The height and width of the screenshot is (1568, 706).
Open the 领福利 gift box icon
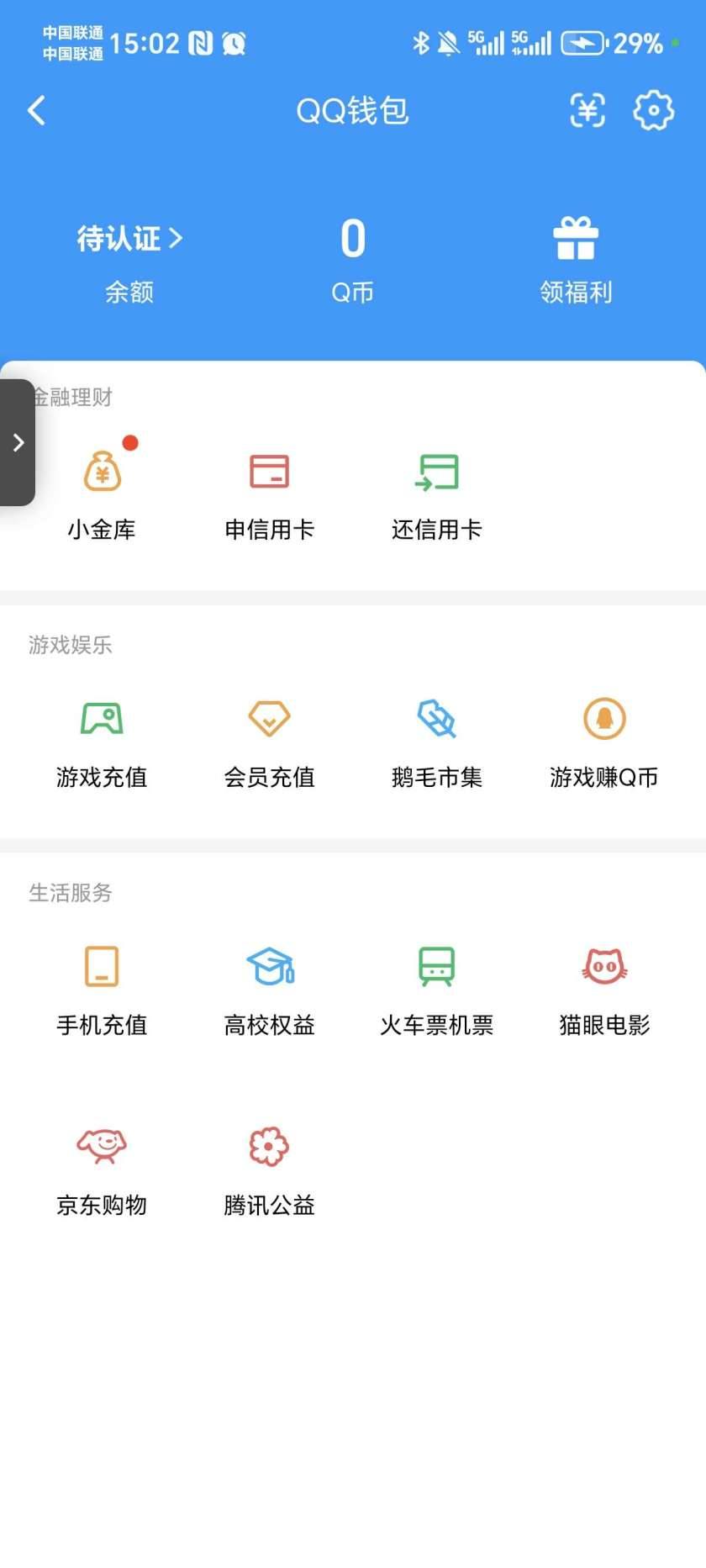pos(576,240)
